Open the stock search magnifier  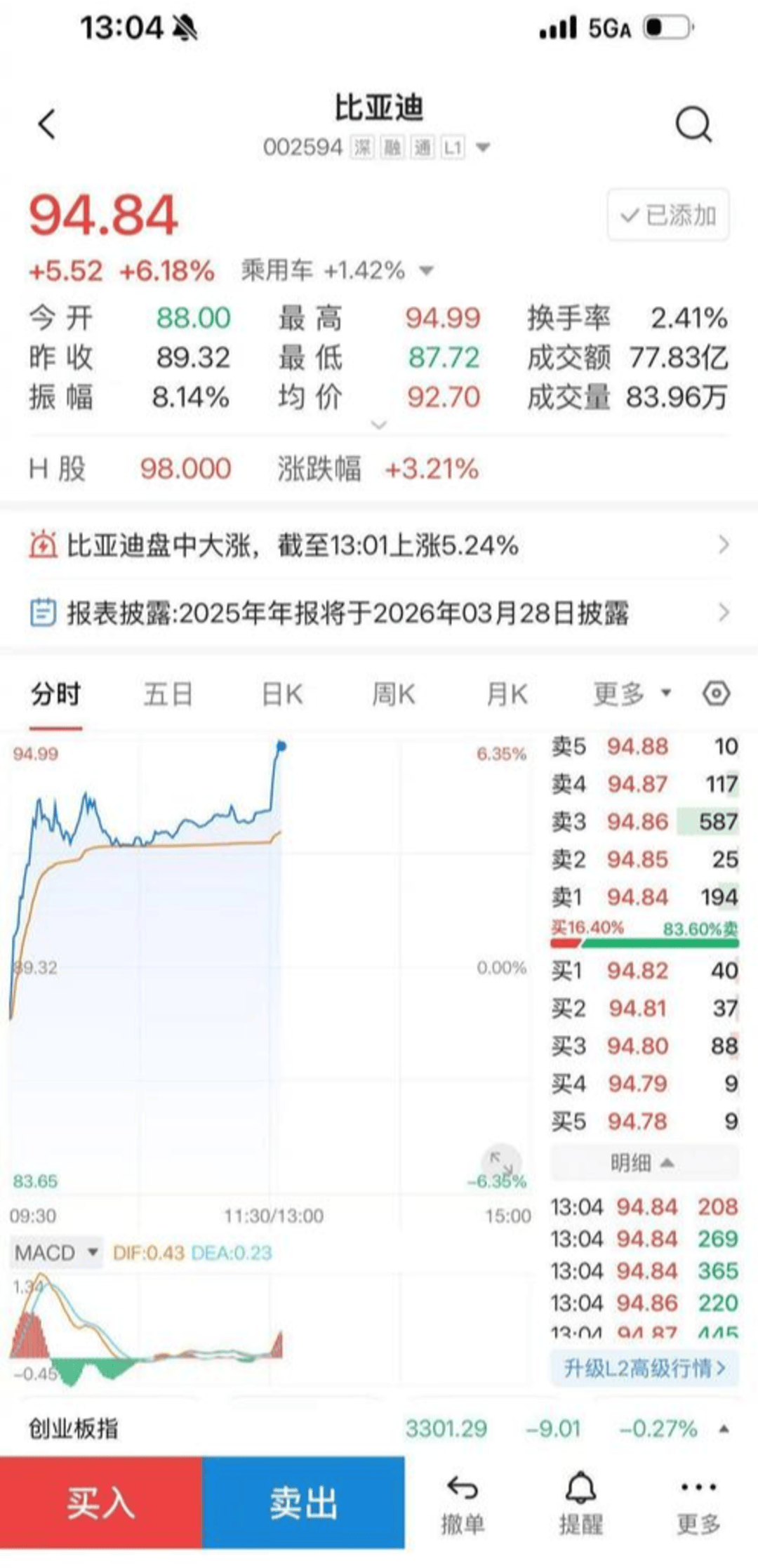click(693, 125)
